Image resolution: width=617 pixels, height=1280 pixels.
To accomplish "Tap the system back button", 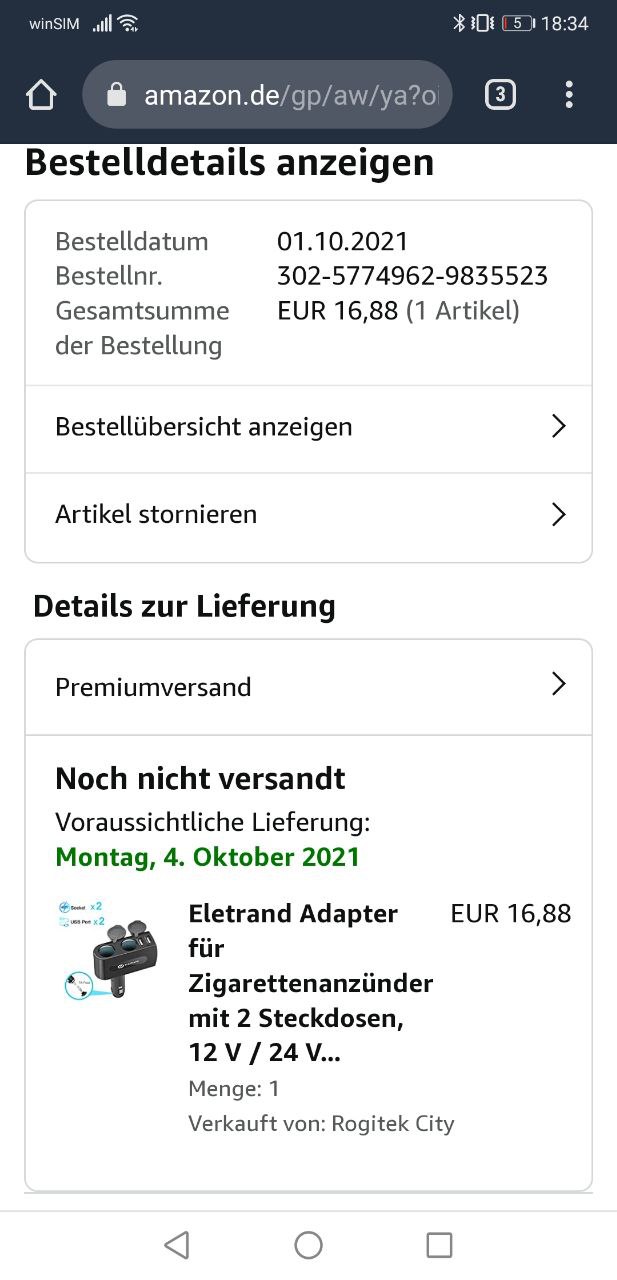I will click(177, 1245).
